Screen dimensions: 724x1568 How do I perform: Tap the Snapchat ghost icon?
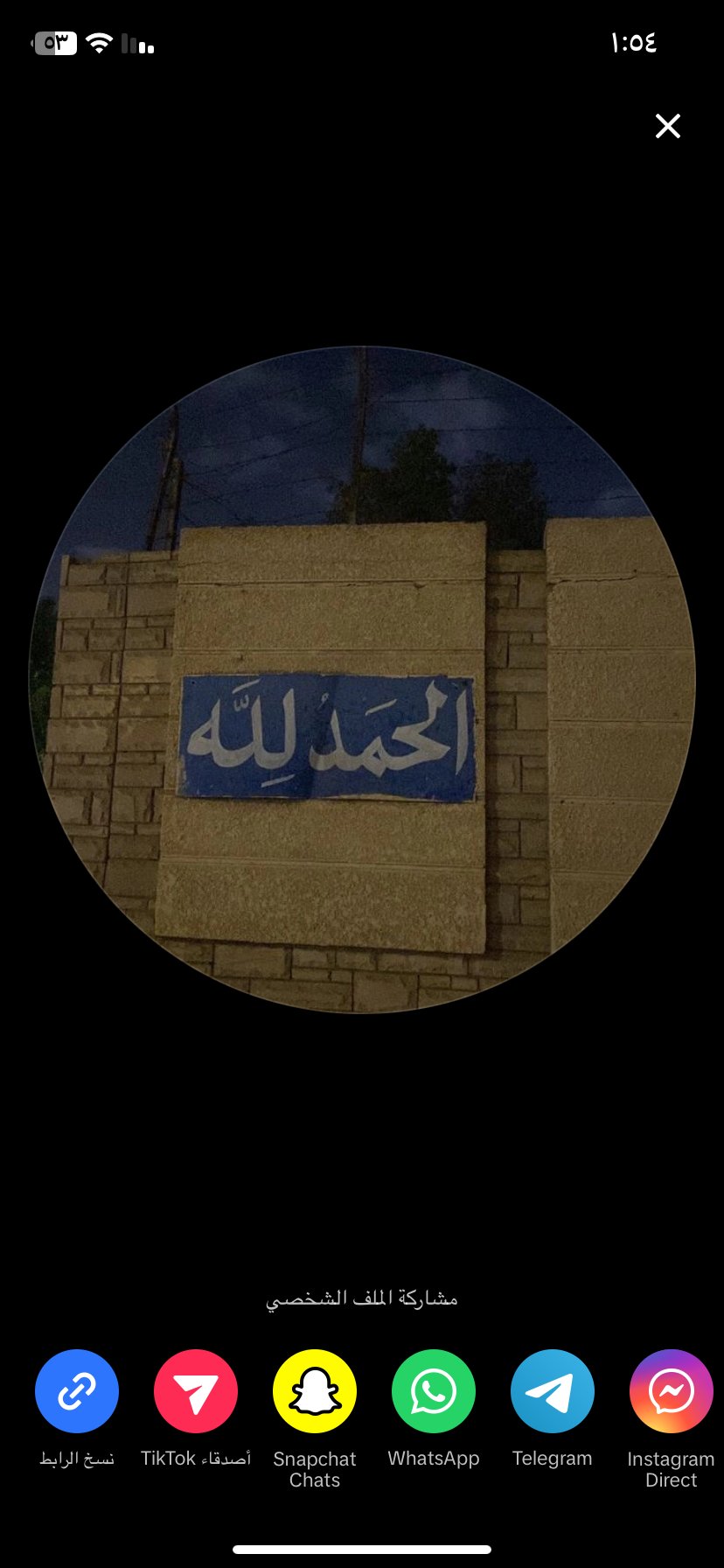(x=314, y=1391)
